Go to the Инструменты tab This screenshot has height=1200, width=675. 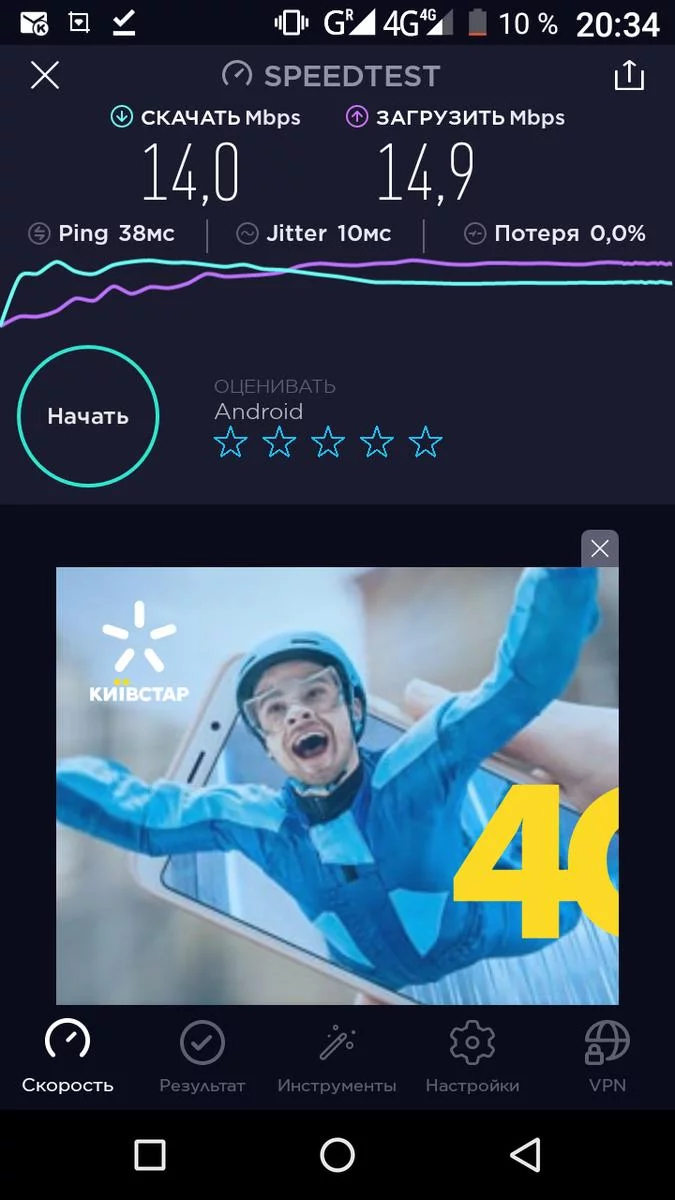[x=337, y=1057]
